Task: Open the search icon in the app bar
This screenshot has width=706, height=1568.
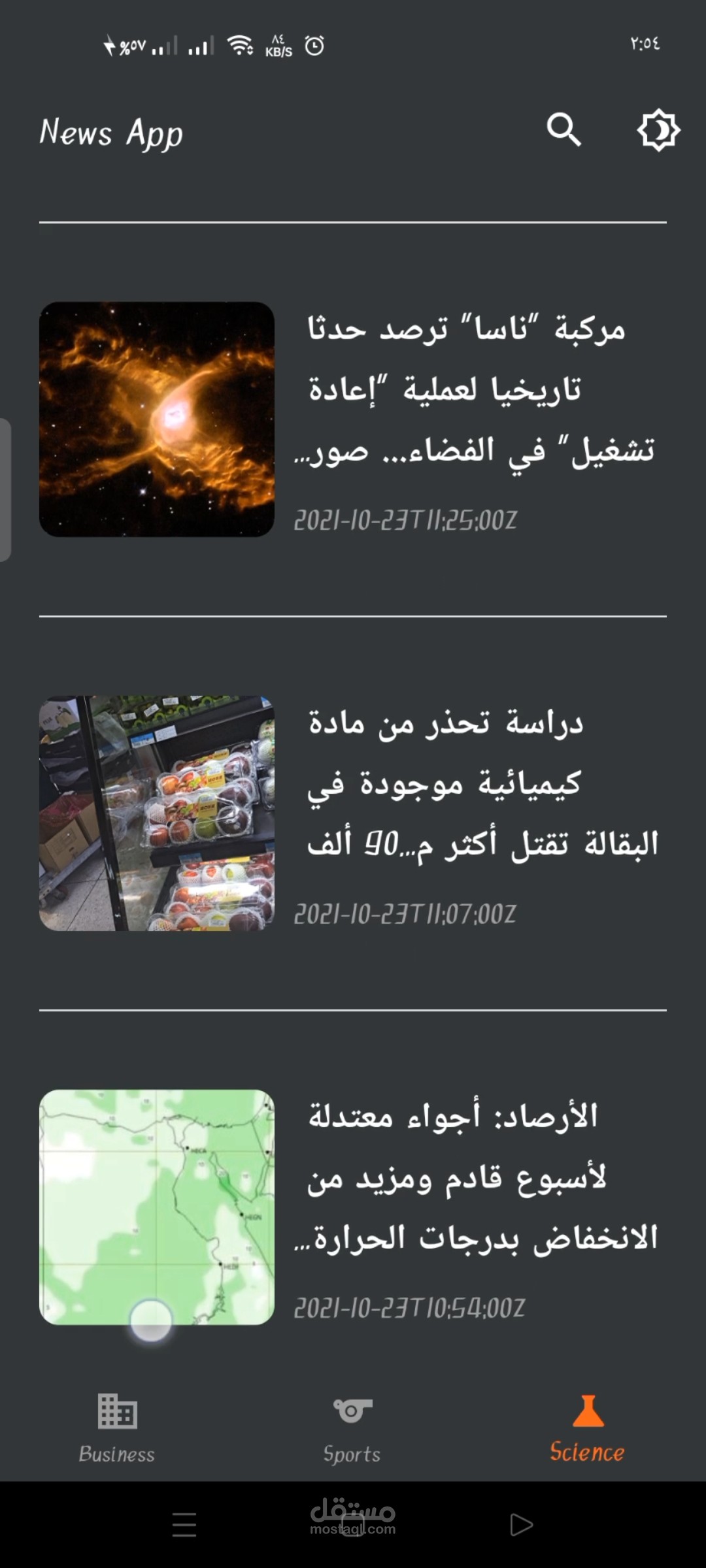Action: tap(563, 129)
